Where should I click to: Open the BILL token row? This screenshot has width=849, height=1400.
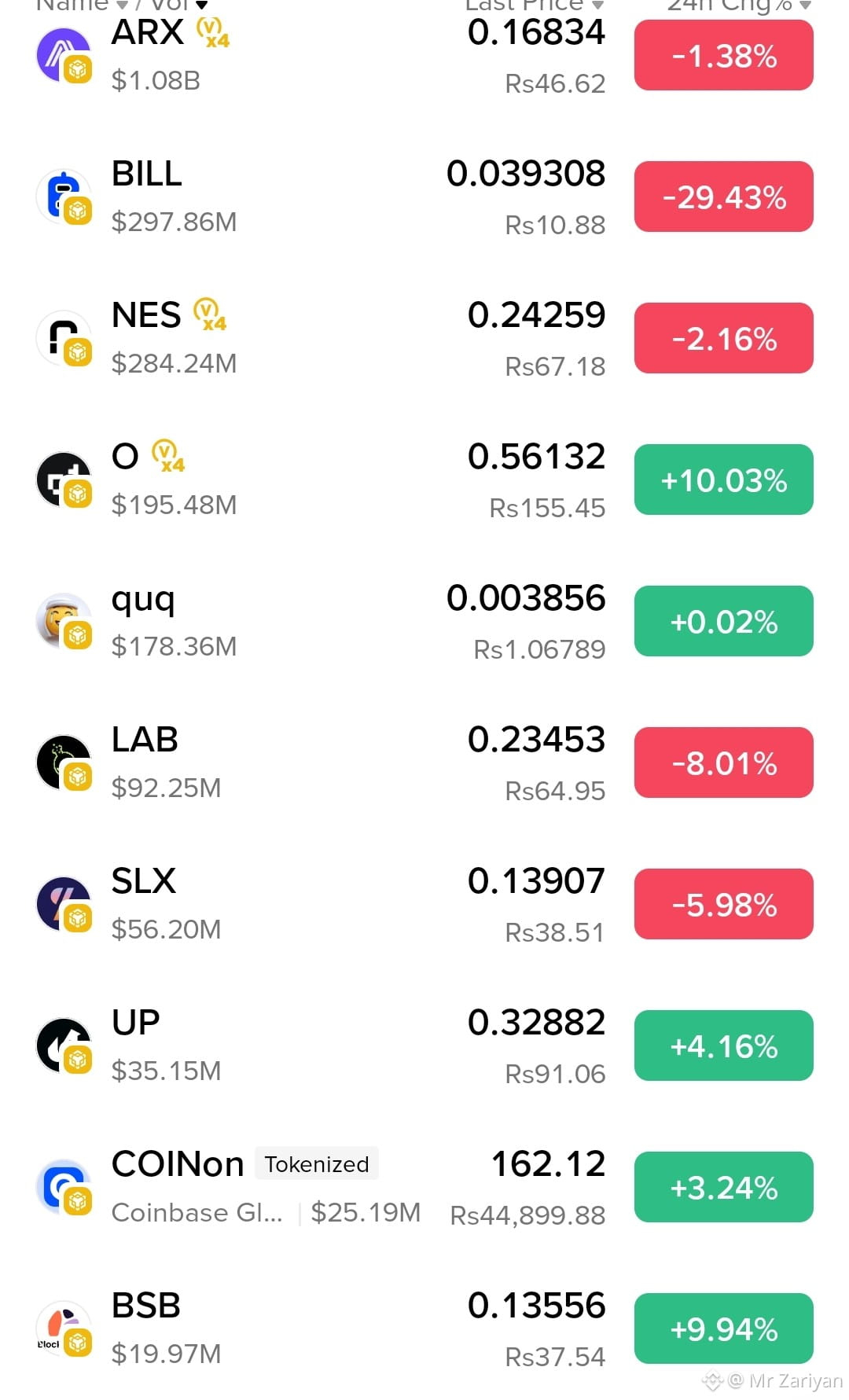point(424,197)
